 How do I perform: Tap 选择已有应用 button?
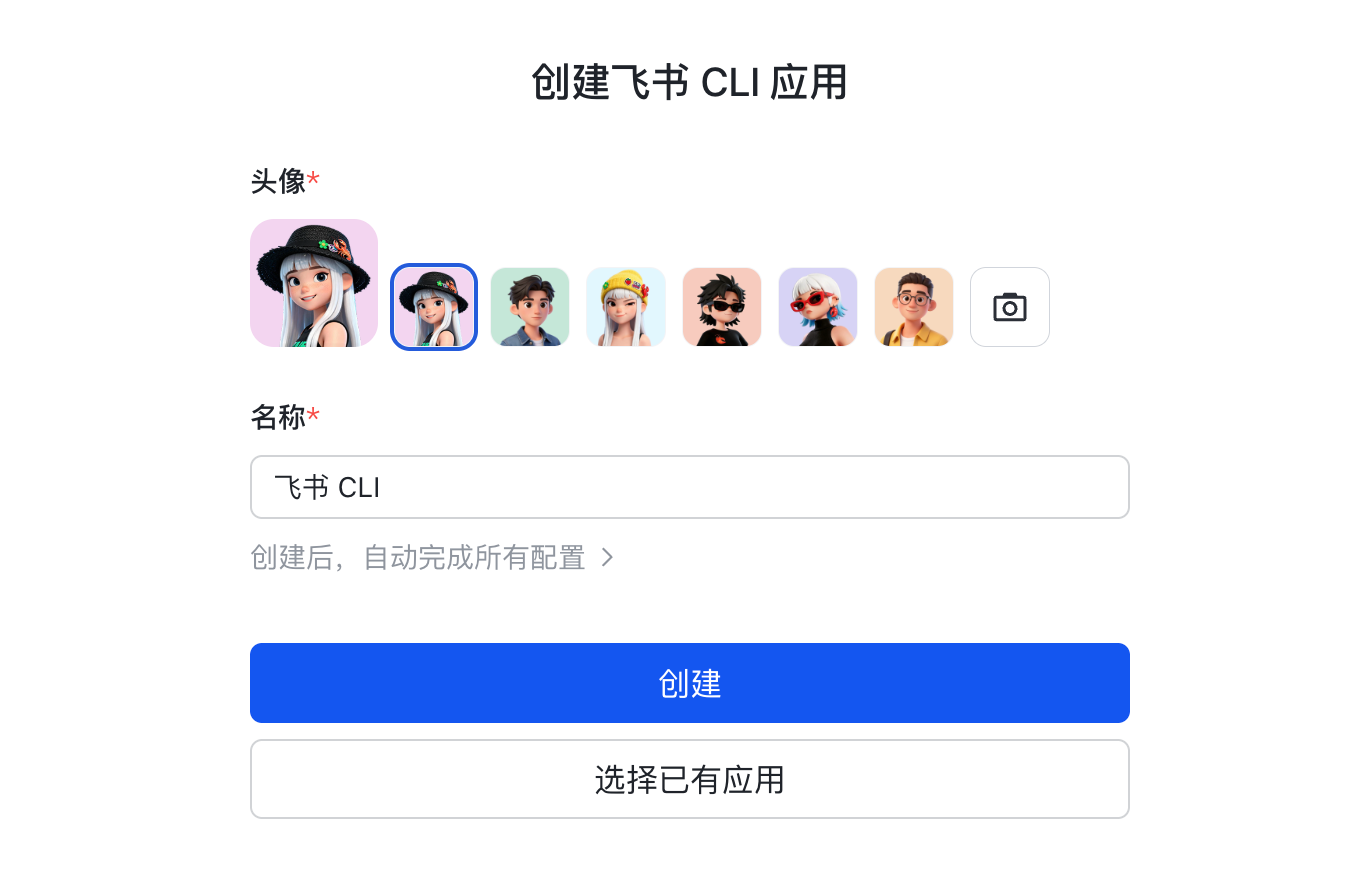690,779
